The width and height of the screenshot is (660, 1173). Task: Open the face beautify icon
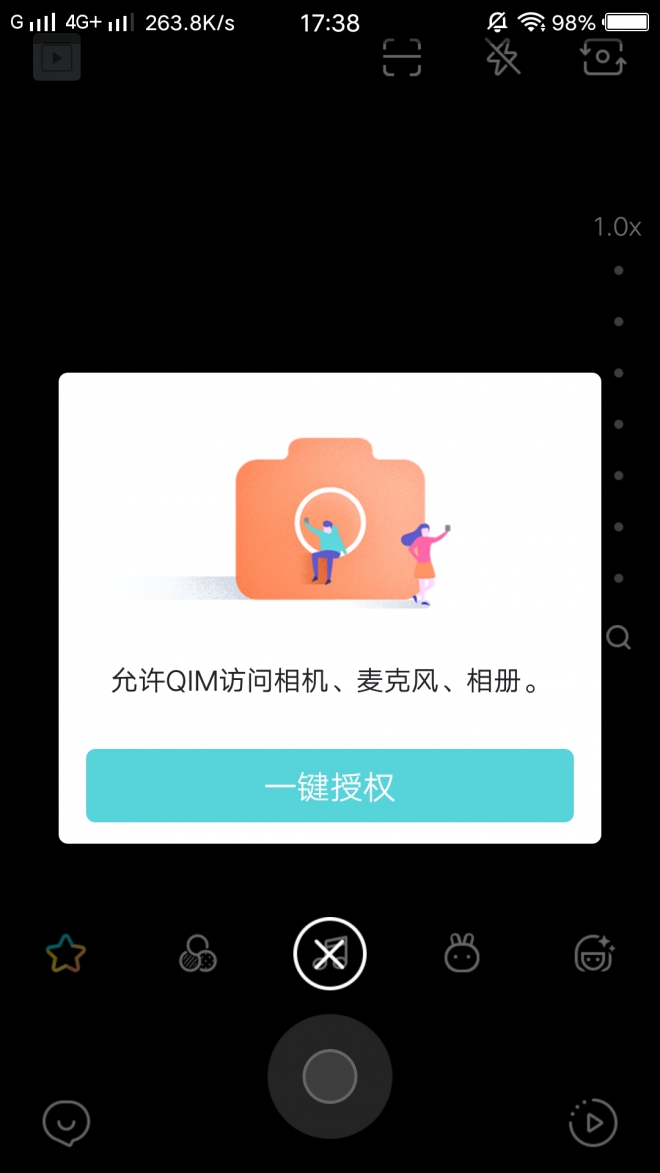point(594,955)
